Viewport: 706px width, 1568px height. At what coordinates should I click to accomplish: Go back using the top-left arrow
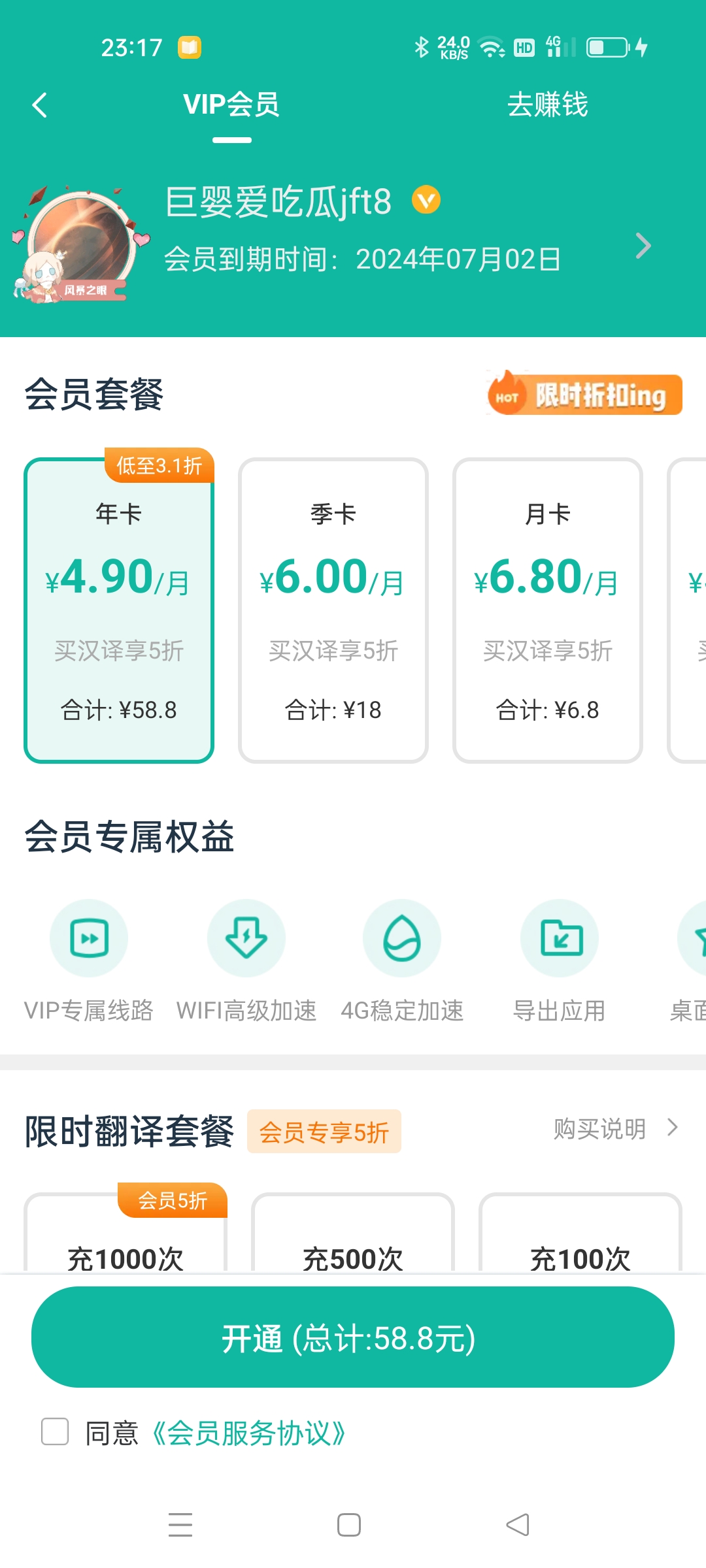40,105
